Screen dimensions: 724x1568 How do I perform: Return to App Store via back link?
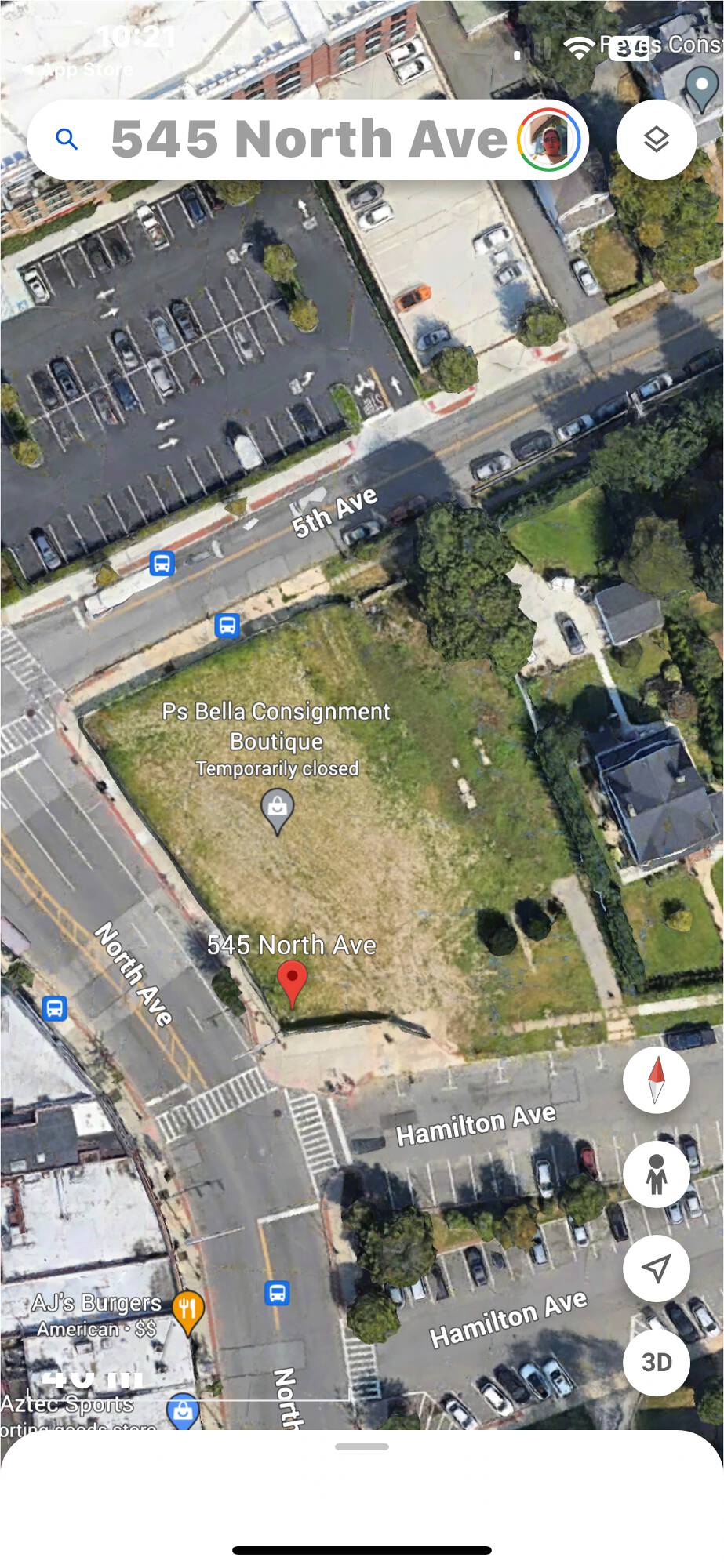coord(78,69)
